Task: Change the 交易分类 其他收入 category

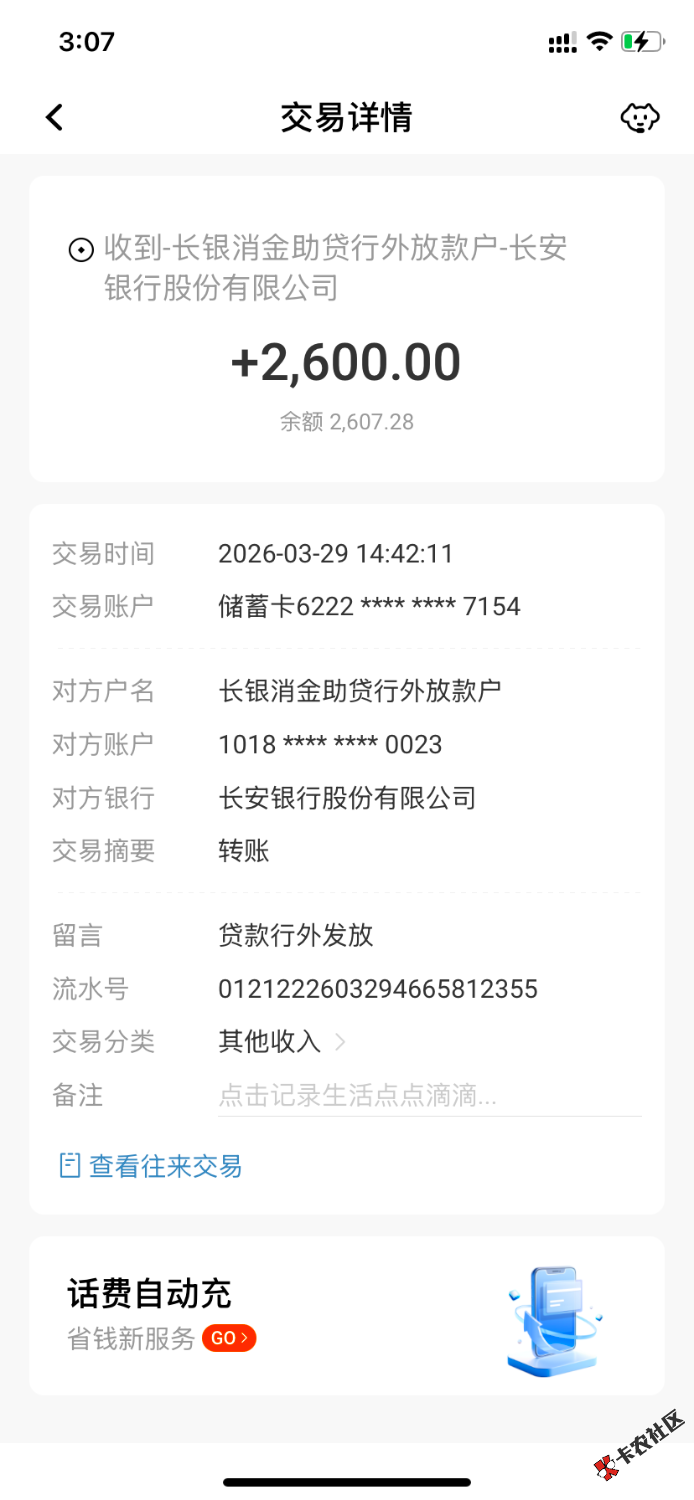Action: point(282,1042)
